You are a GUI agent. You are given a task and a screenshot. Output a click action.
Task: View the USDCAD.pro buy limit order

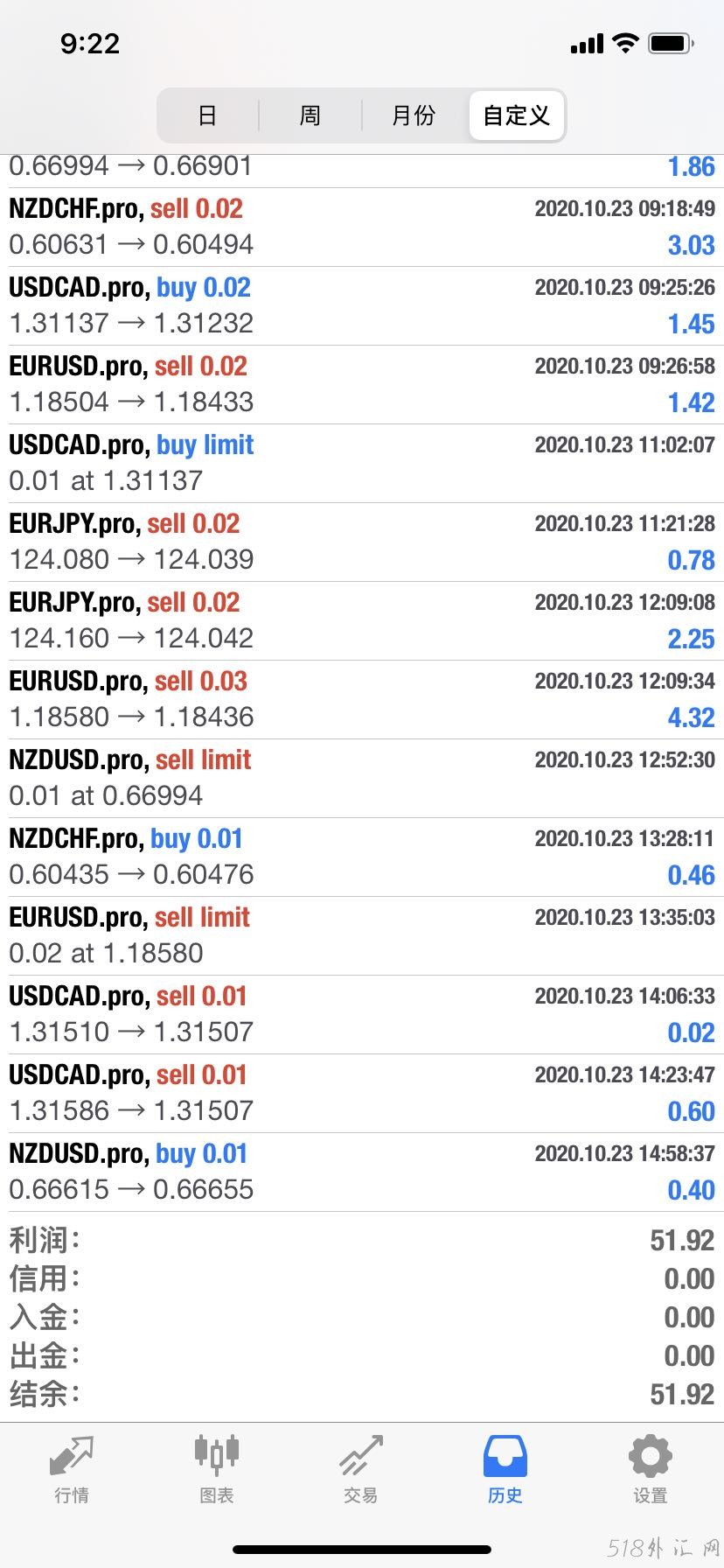tap(361, 463)
